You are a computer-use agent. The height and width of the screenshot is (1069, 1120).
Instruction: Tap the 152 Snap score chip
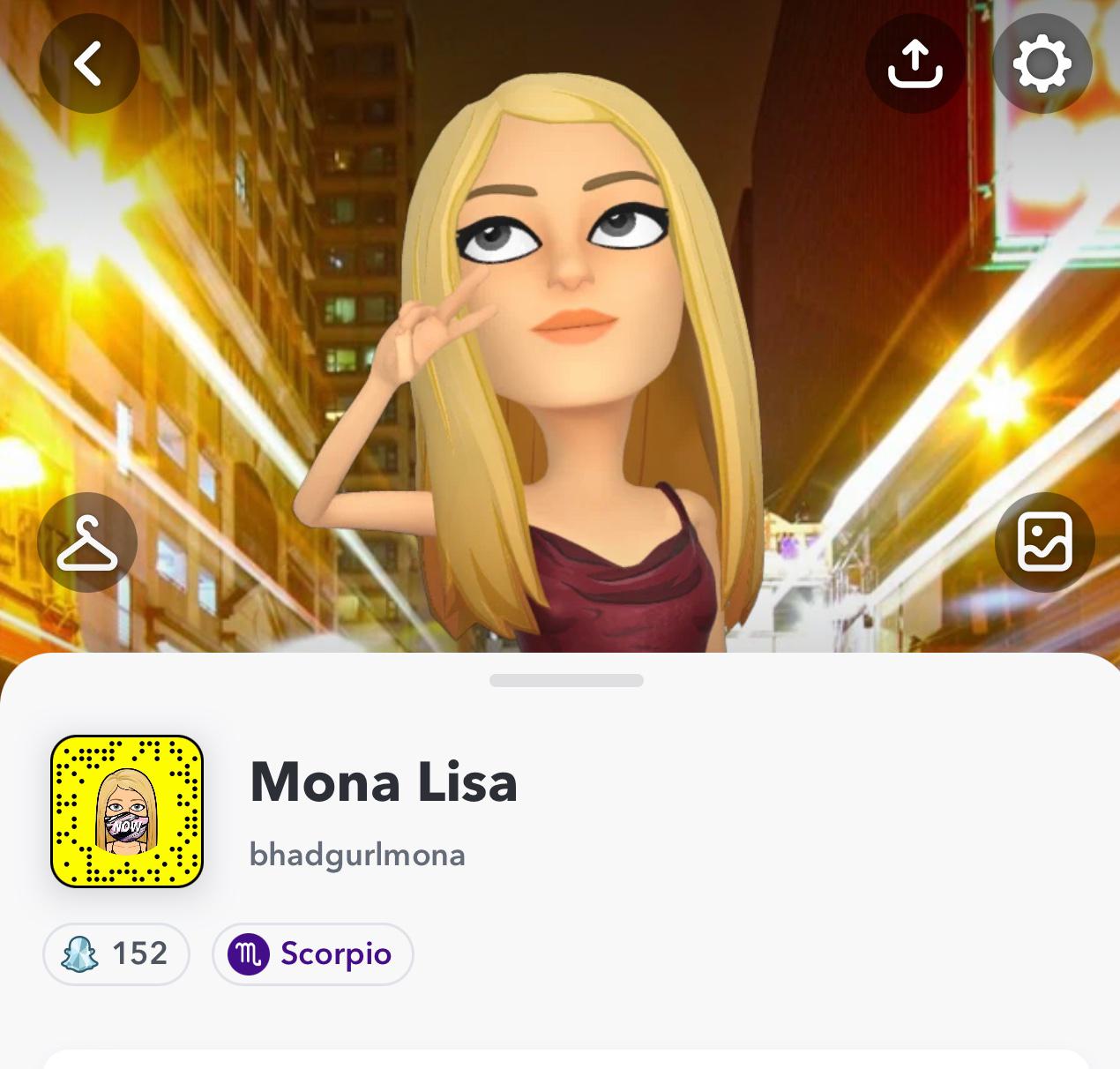pyautogui.click(x=116, y=953)
